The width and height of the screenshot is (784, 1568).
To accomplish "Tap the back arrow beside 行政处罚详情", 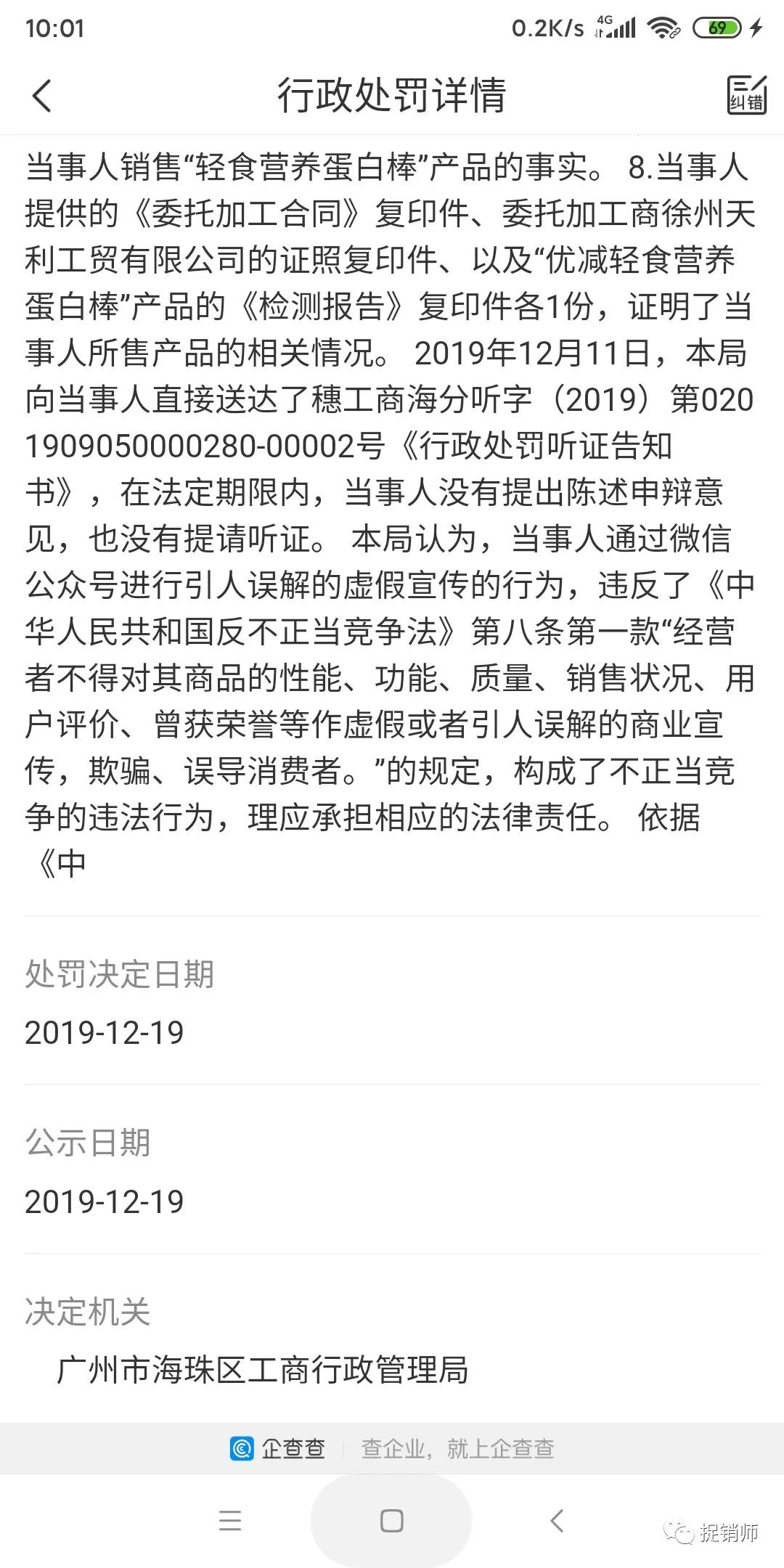I will coord(41,97).
